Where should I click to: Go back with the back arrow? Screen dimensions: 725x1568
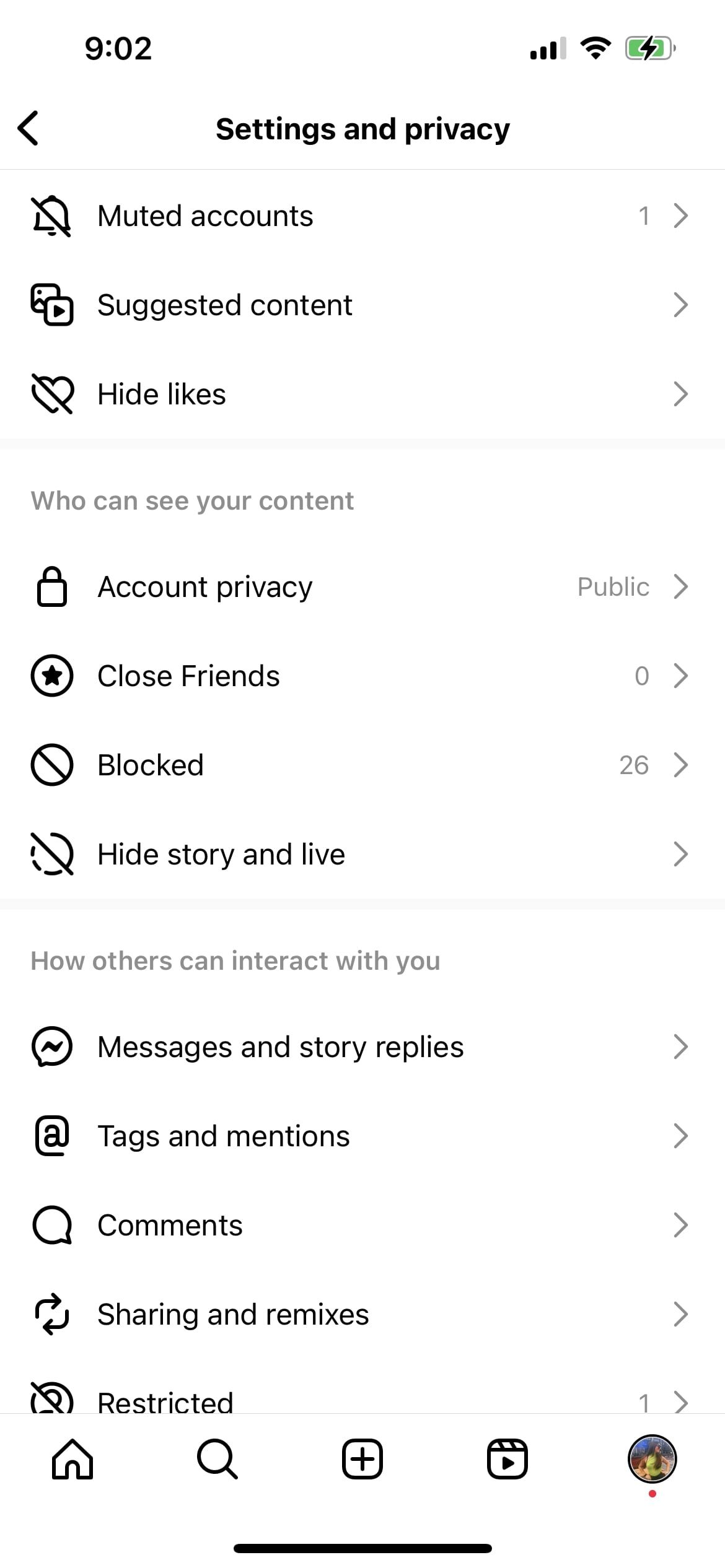tap(27, 128)
